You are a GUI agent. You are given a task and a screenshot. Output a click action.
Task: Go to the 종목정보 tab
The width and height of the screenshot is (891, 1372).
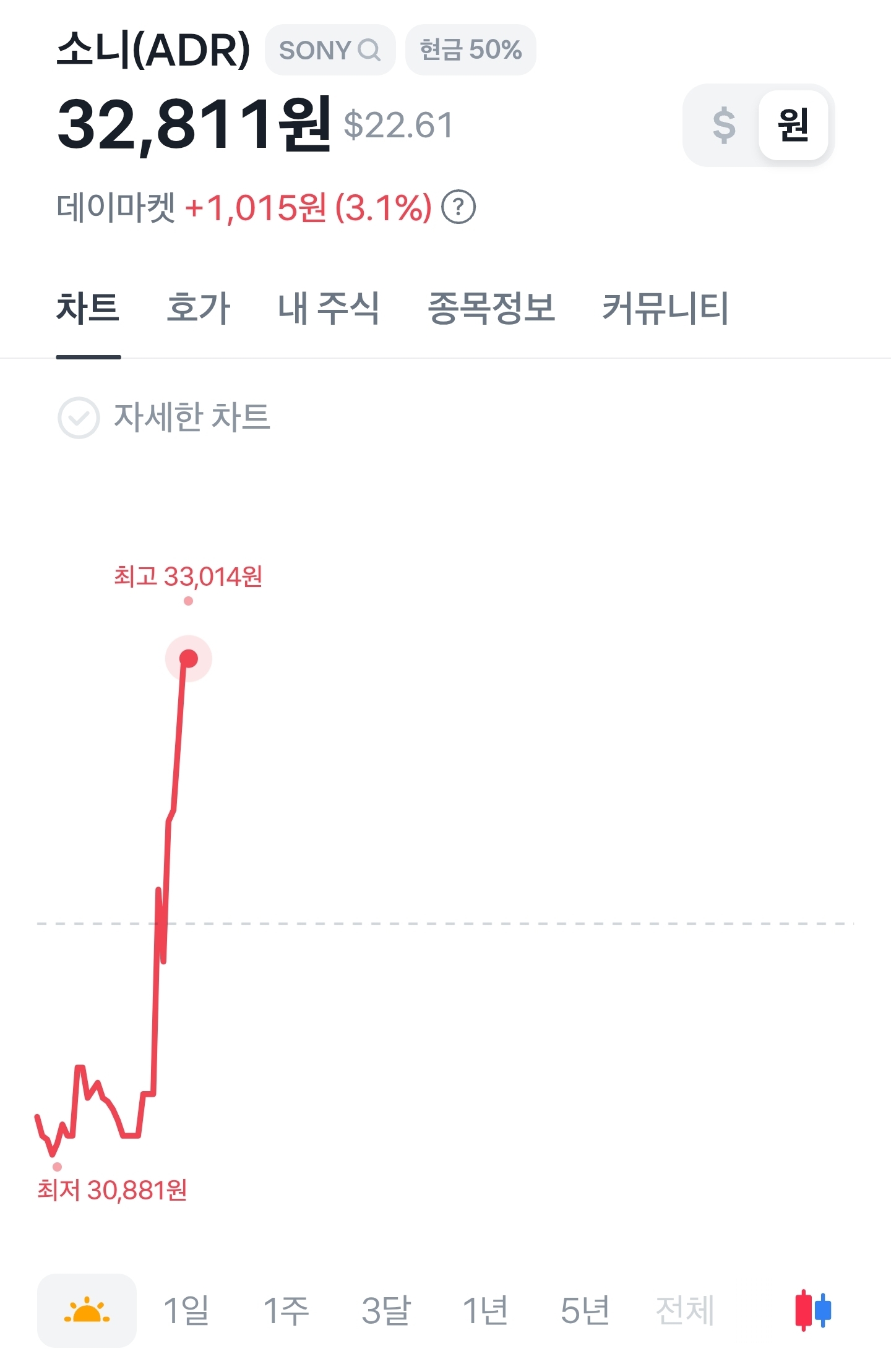pyautogui.click(x=491, y=308)
